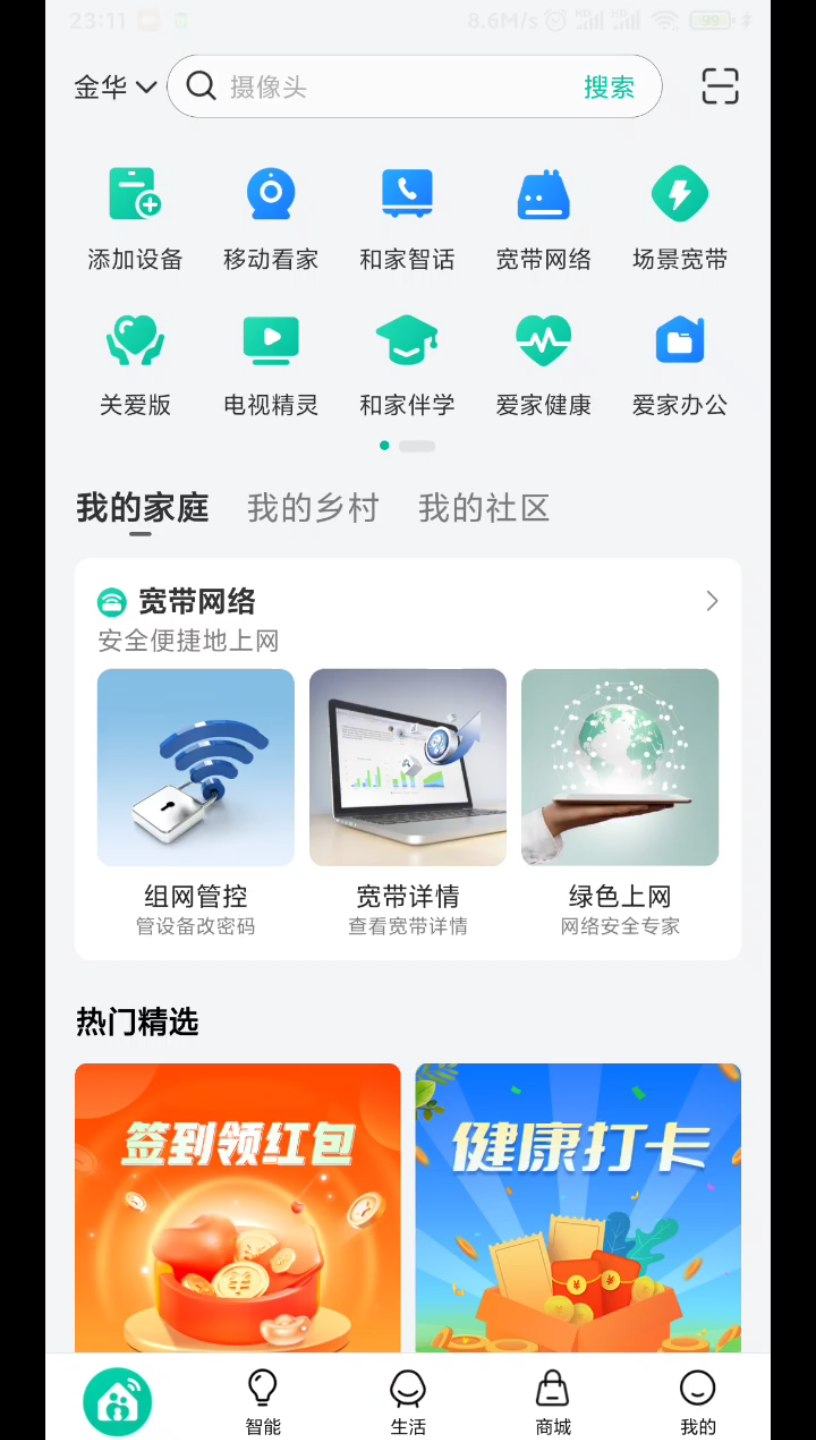Open 爱家办公 home office feature
This screenshot has width=816, height=1440.
click(679, 362)
